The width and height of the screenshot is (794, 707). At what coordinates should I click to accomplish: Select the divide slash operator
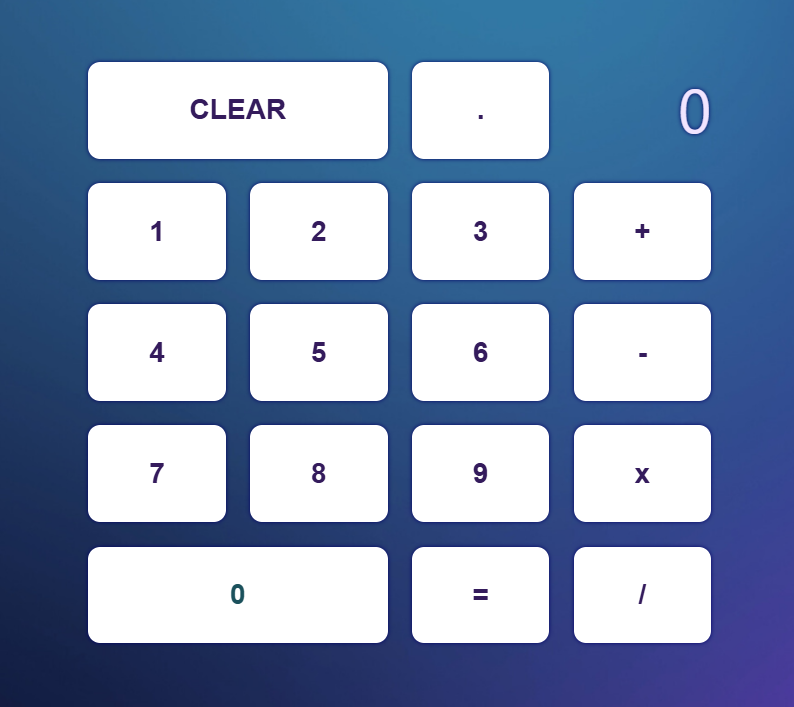pyautogui.click(x=642, y=595)
